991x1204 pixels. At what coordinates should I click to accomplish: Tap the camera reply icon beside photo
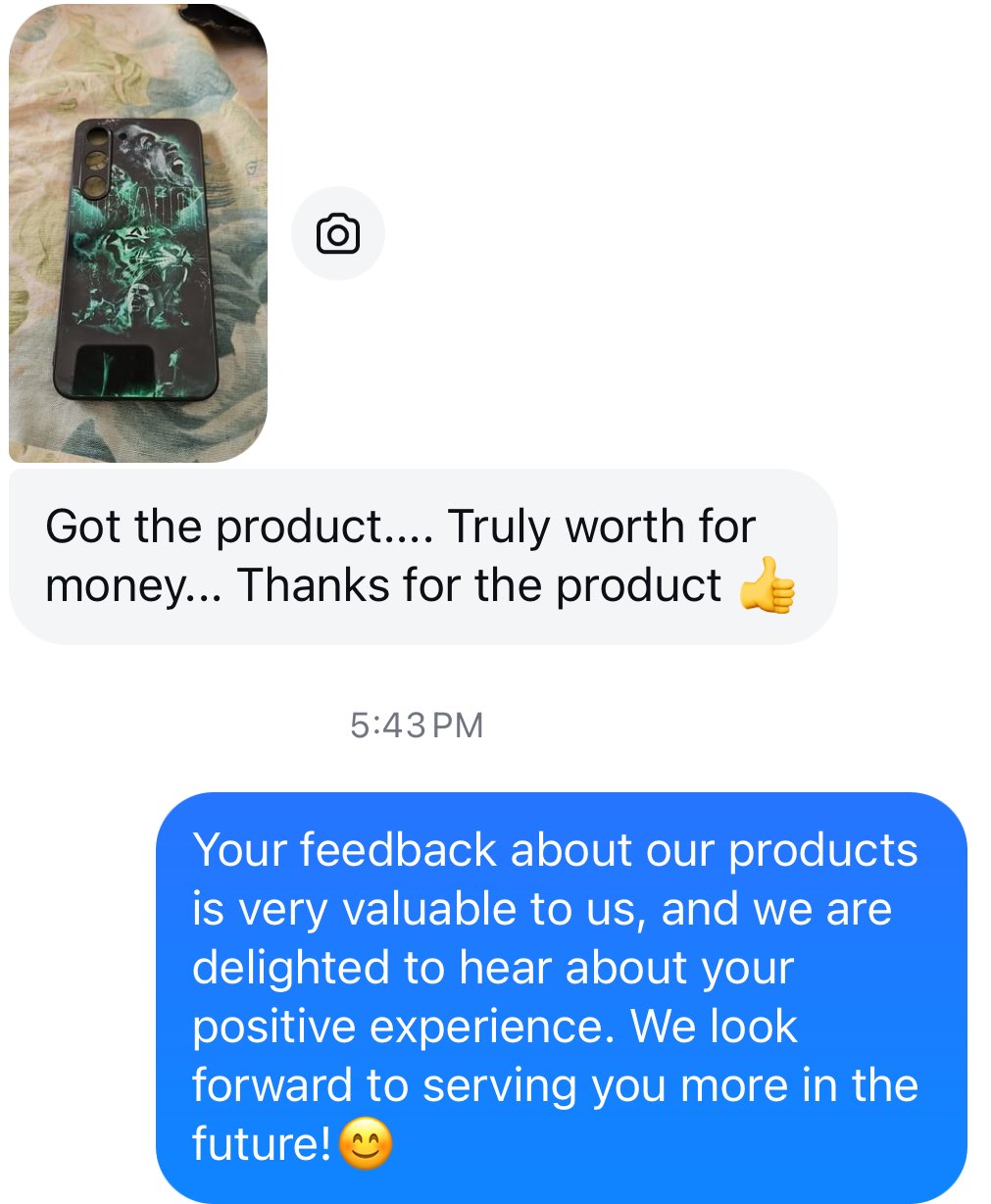tap(338, 234)
